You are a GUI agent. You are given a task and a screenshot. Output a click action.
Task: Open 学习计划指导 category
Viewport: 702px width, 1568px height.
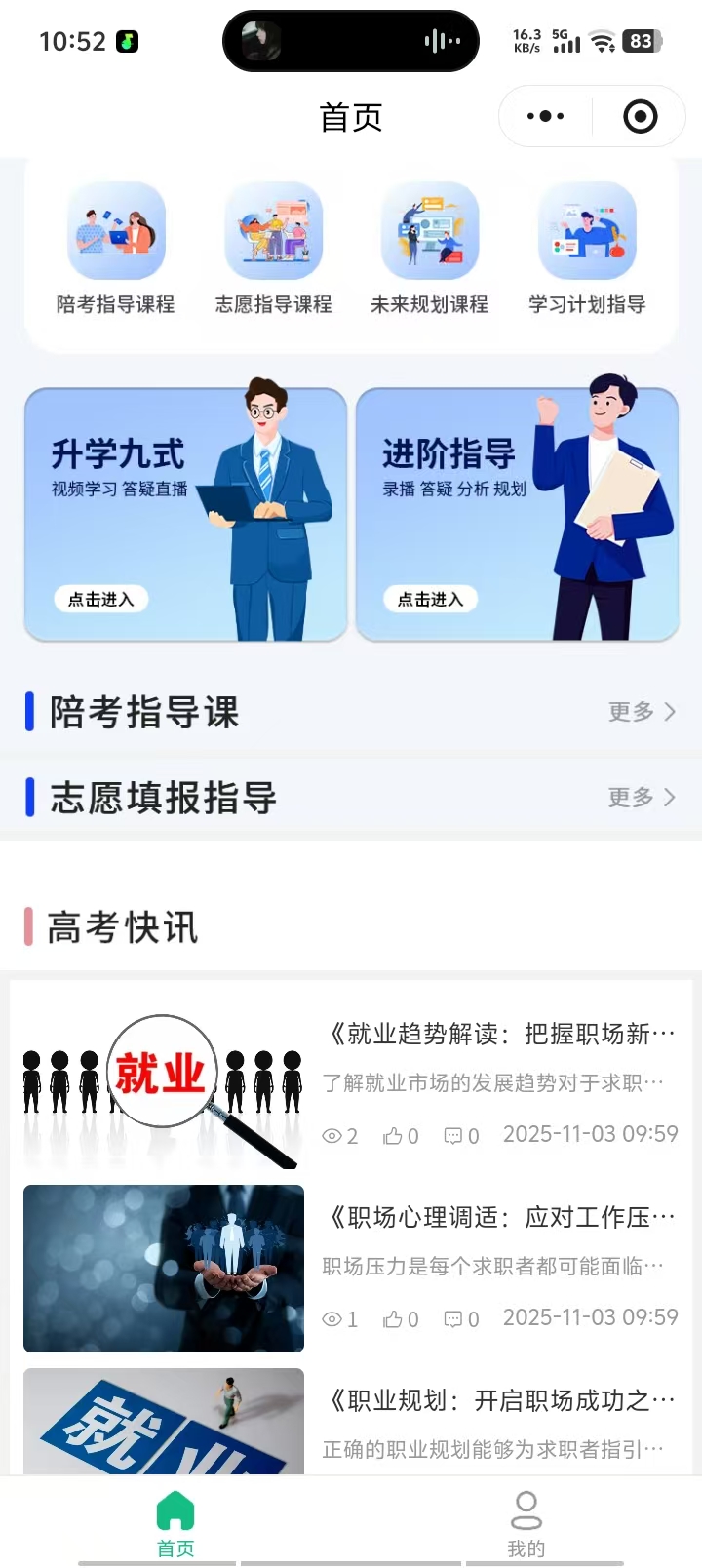click(x=587, y=249)
